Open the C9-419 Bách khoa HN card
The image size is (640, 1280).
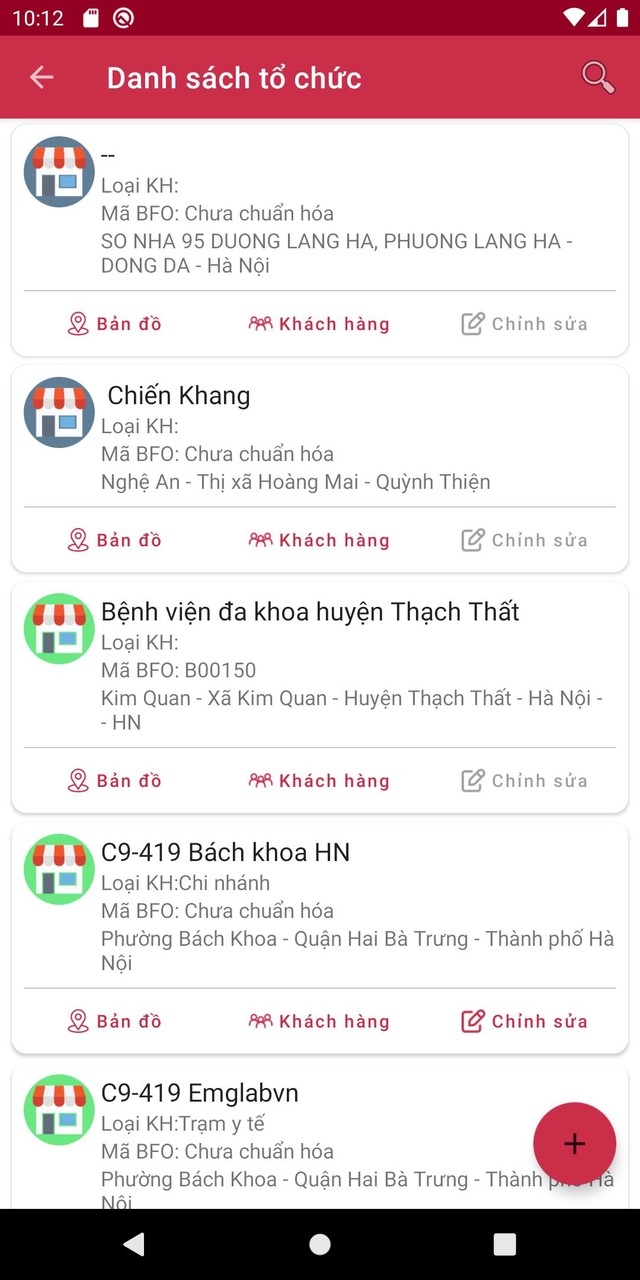tap(320, 905)
